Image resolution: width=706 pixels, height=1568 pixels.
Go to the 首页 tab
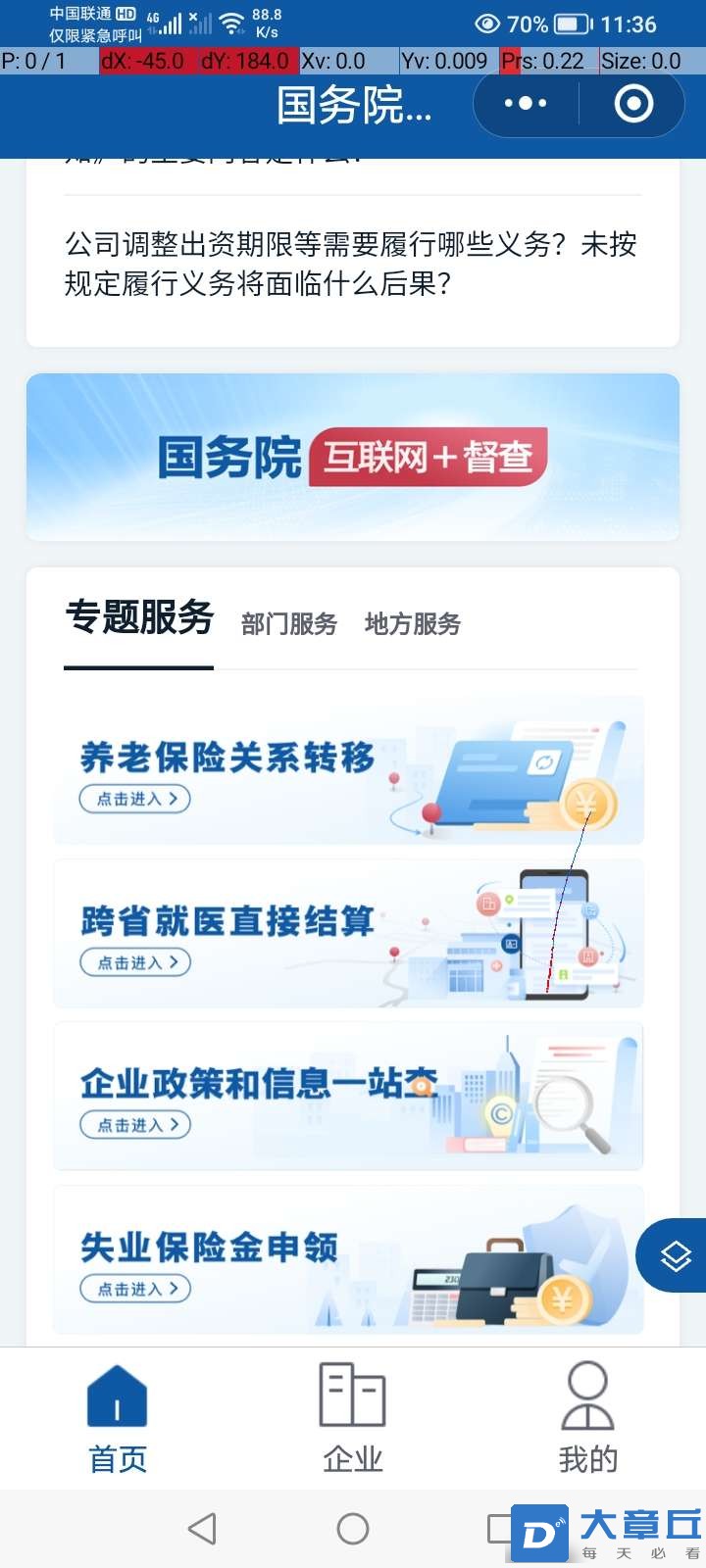(x=118, y=1418)
